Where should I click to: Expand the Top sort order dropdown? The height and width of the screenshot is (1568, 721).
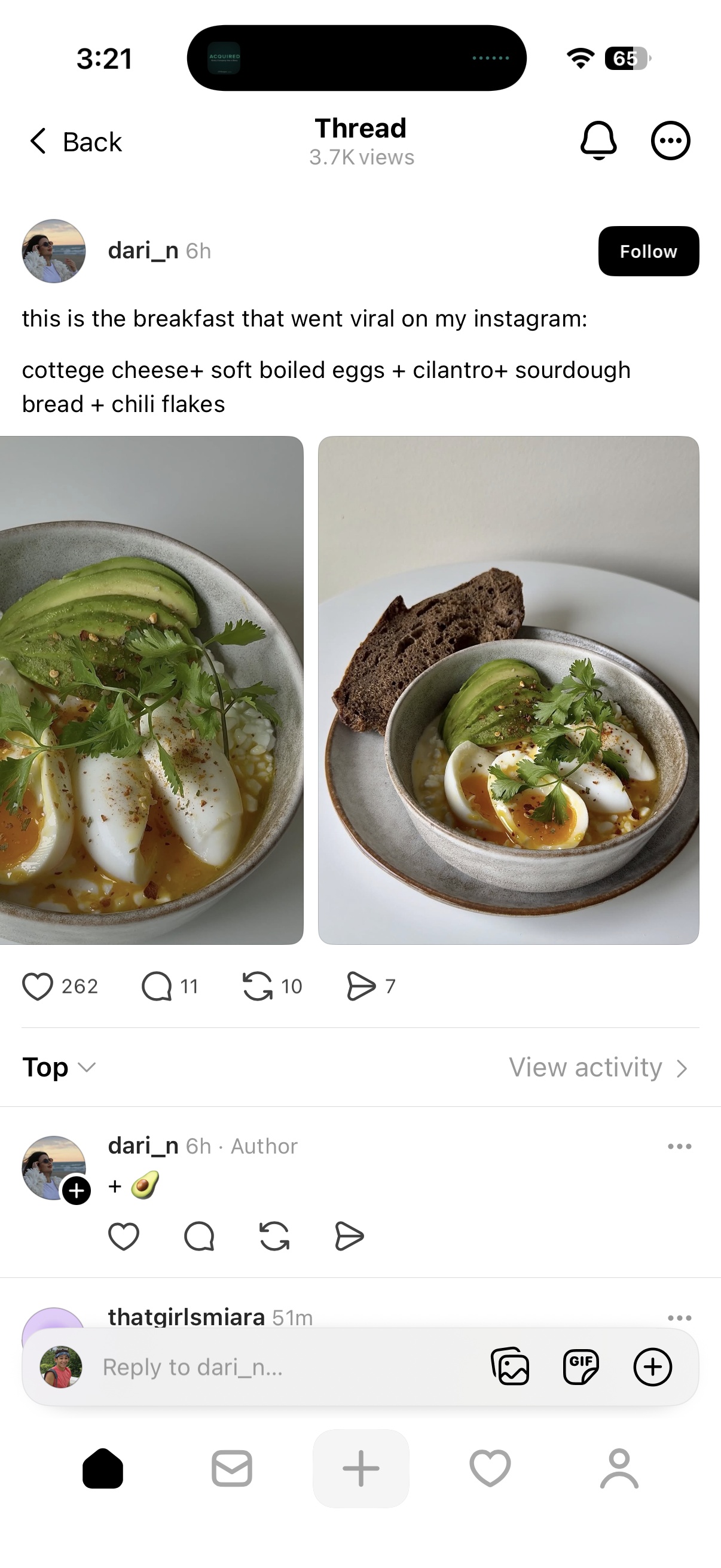click(59, 1067)
